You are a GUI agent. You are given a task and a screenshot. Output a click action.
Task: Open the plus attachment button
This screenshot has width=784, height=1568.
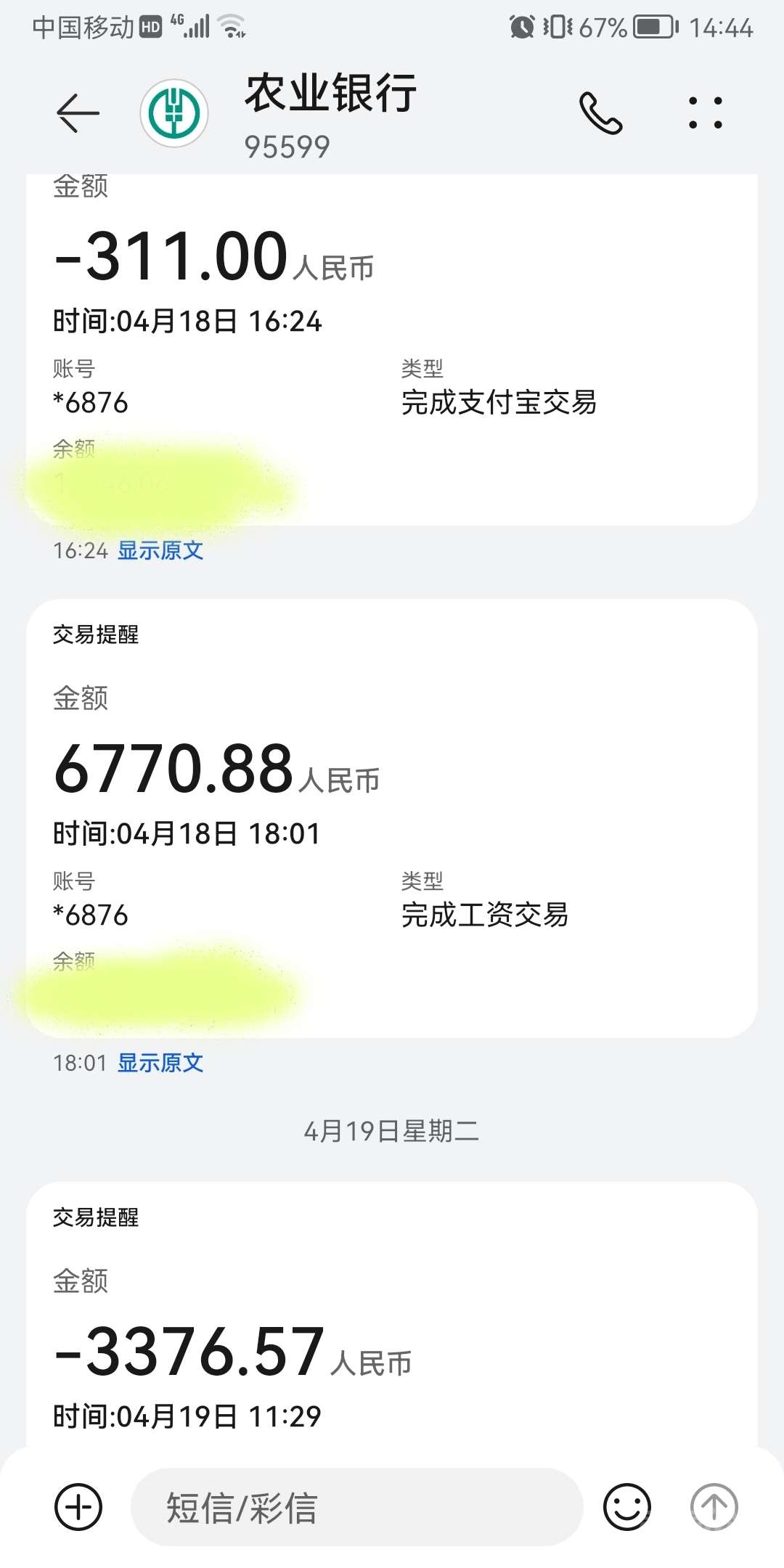pyautogui.click(x=78, y=1507)
